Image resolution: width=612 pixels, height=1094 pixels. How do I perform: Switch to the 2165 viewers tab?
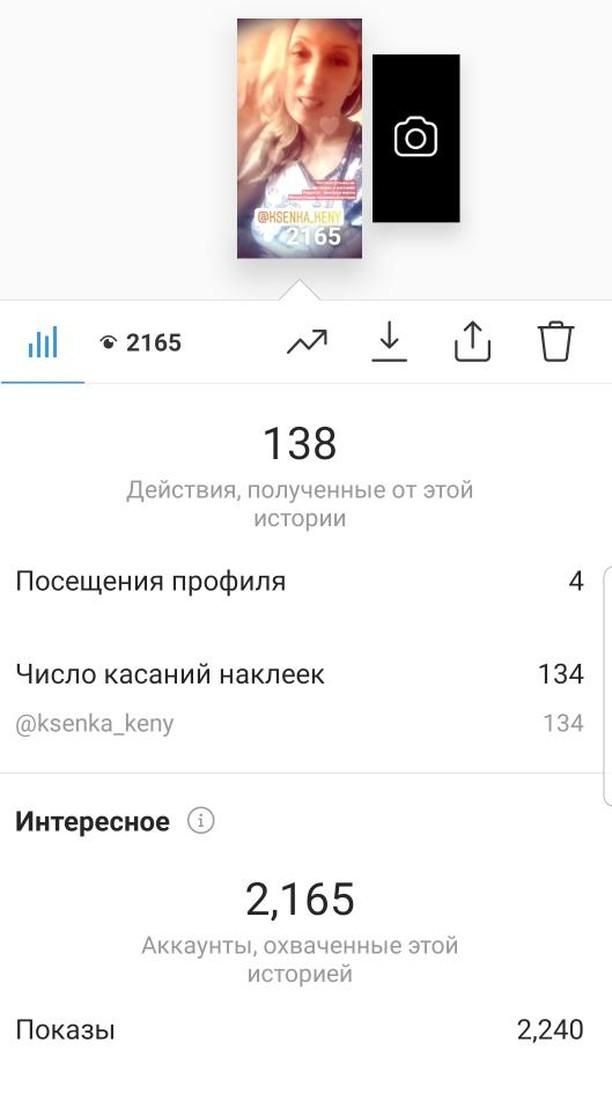pos(140,343)
